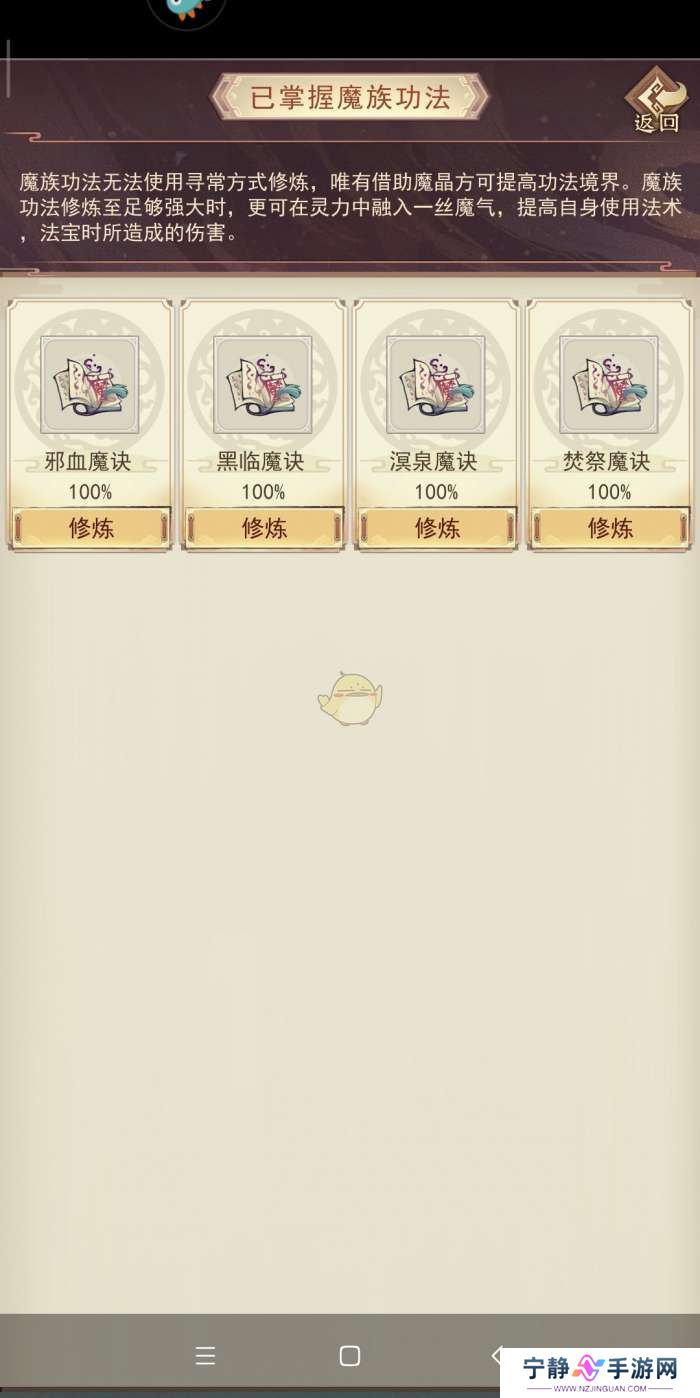Open the 邪血魔诀 skill book icon

pyautogui.click(x=90, y=385)
